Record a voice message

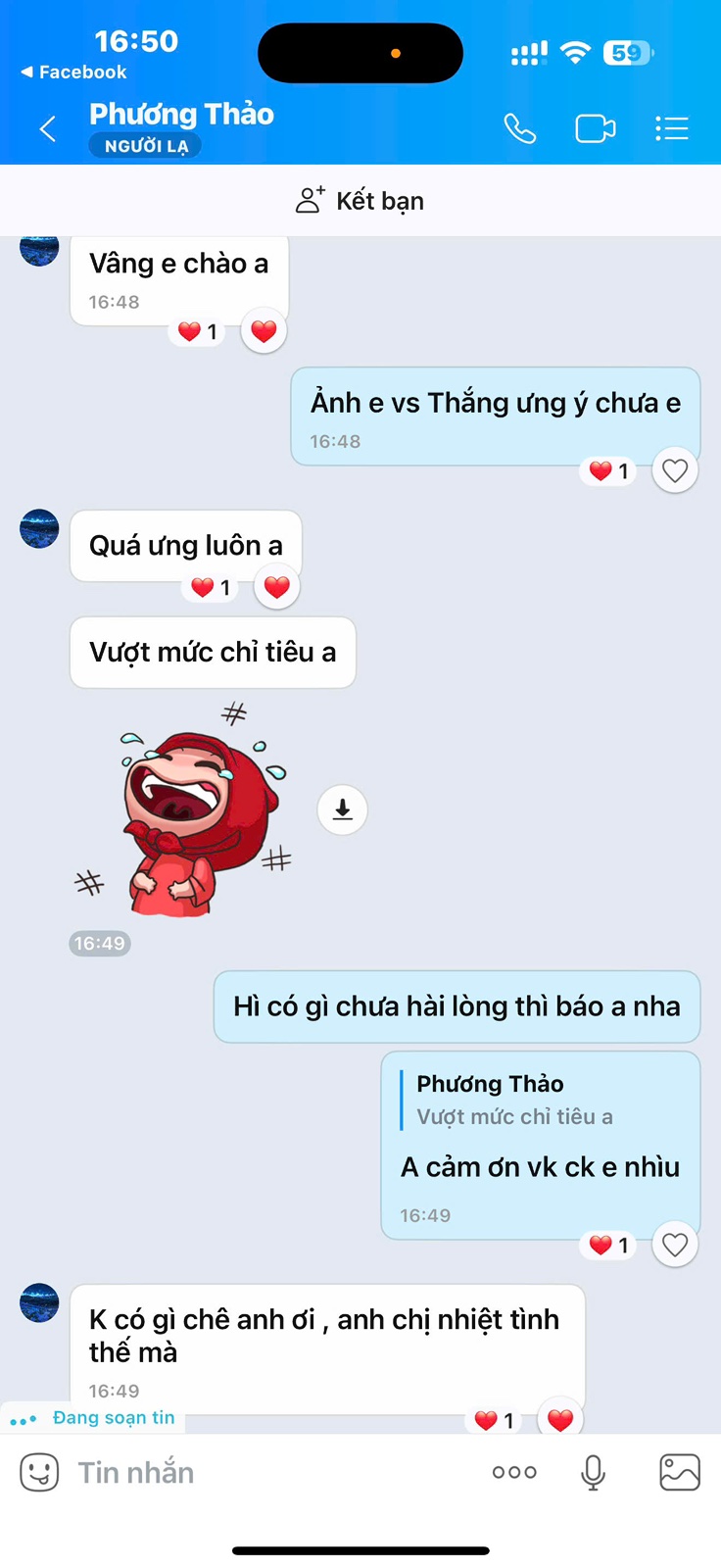[593, 1472]
